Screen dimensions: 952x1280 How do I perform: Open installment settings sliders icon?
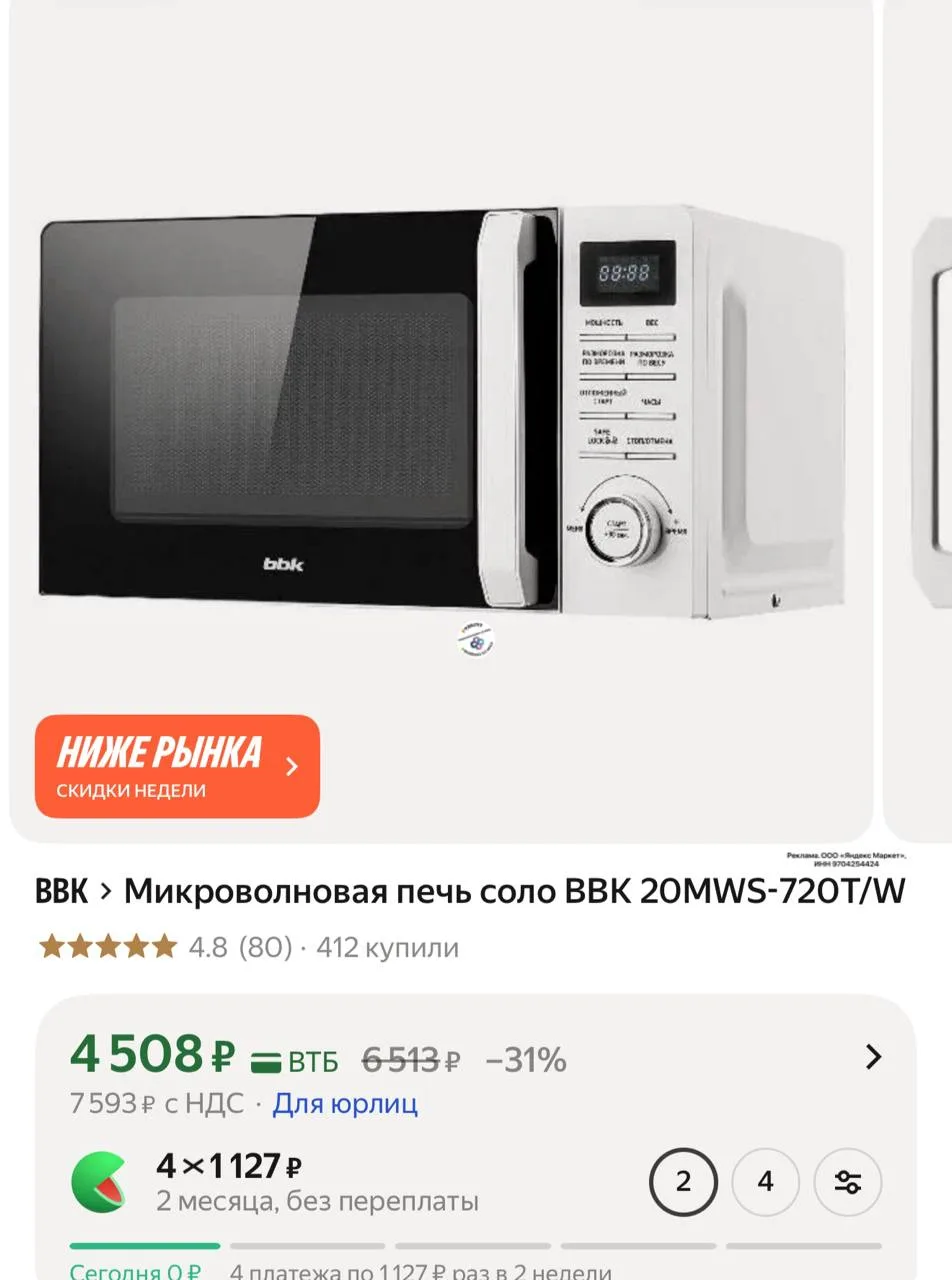click(848, 1182)
